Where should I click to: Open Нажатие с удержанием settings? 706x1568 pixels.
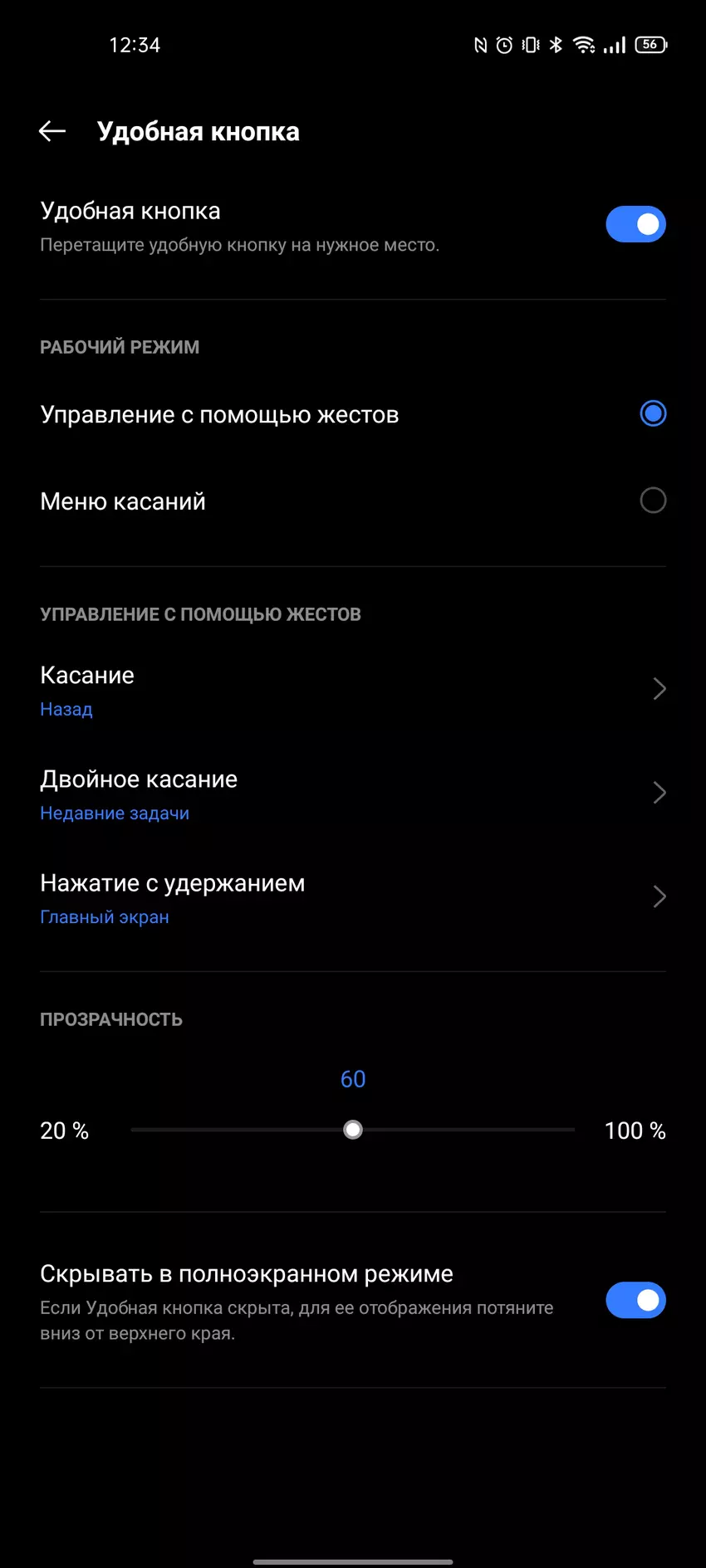coord(352,897)
